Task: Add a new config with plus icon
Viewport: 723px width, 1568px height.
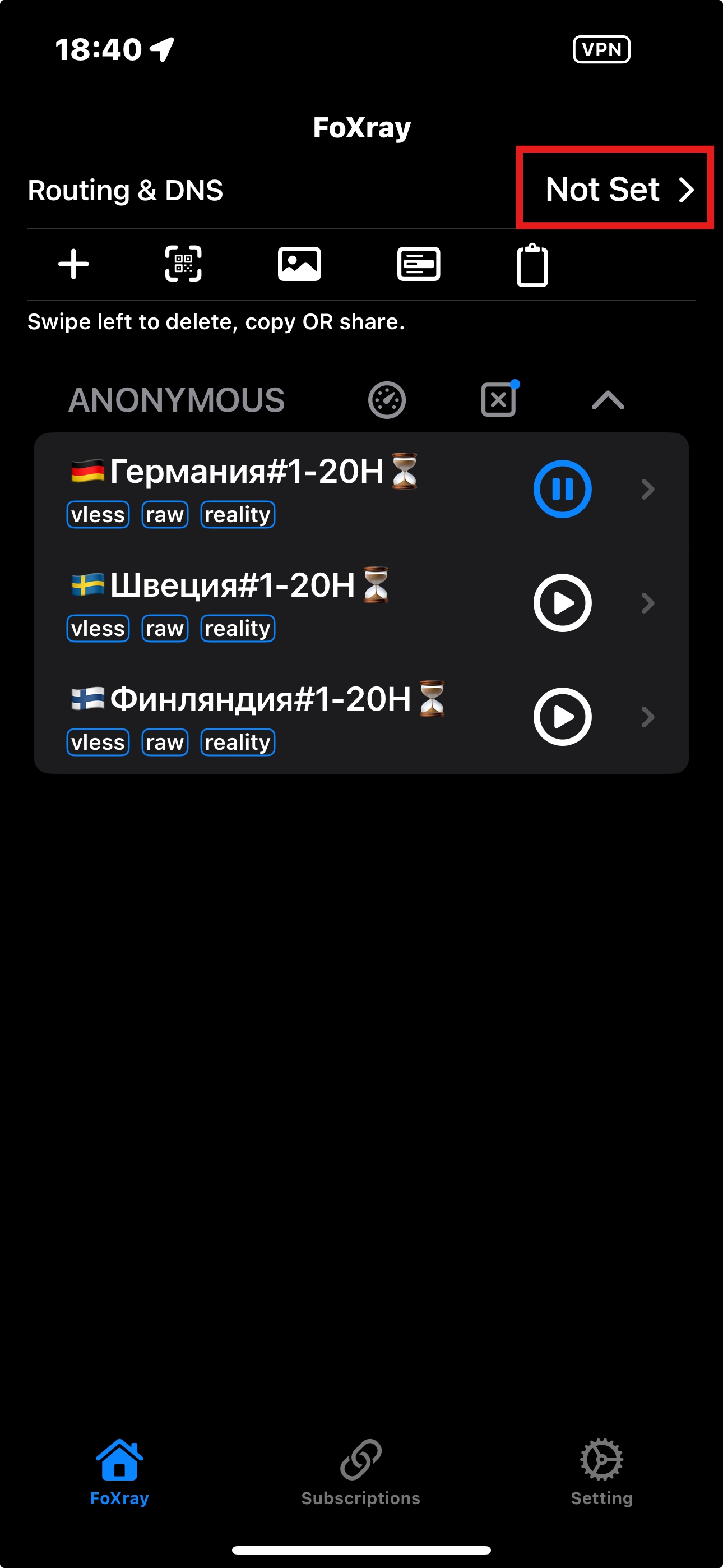Action: (73, 264)
